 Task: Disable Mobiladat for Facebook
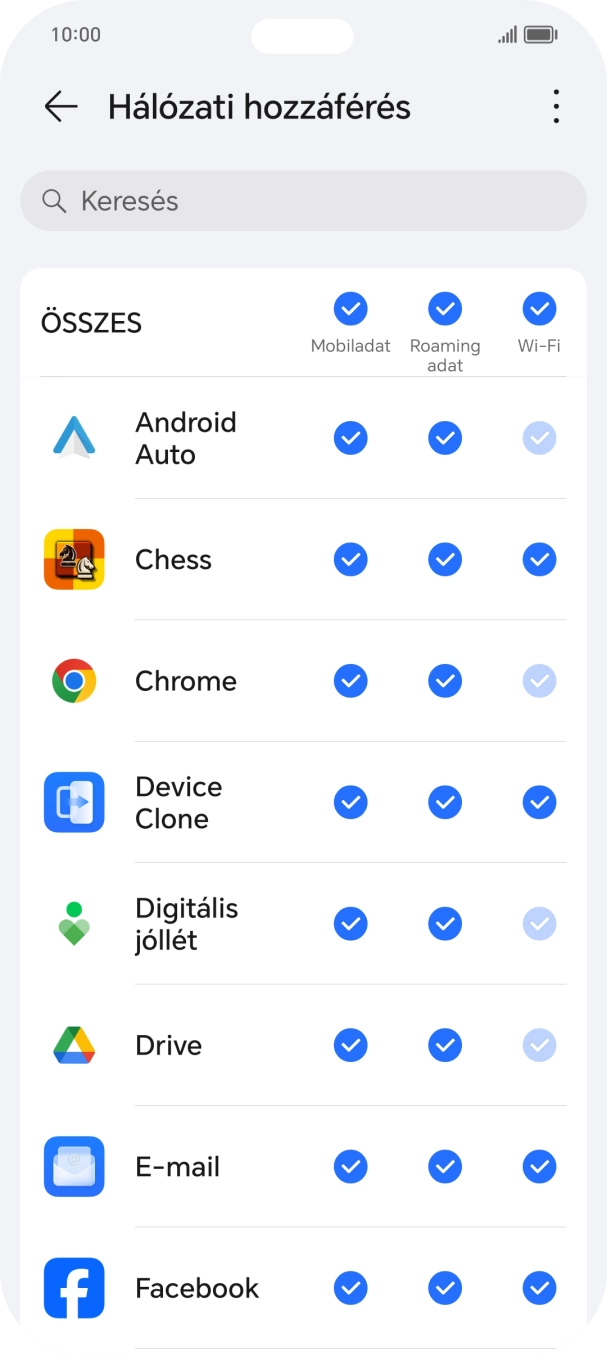350,1288
